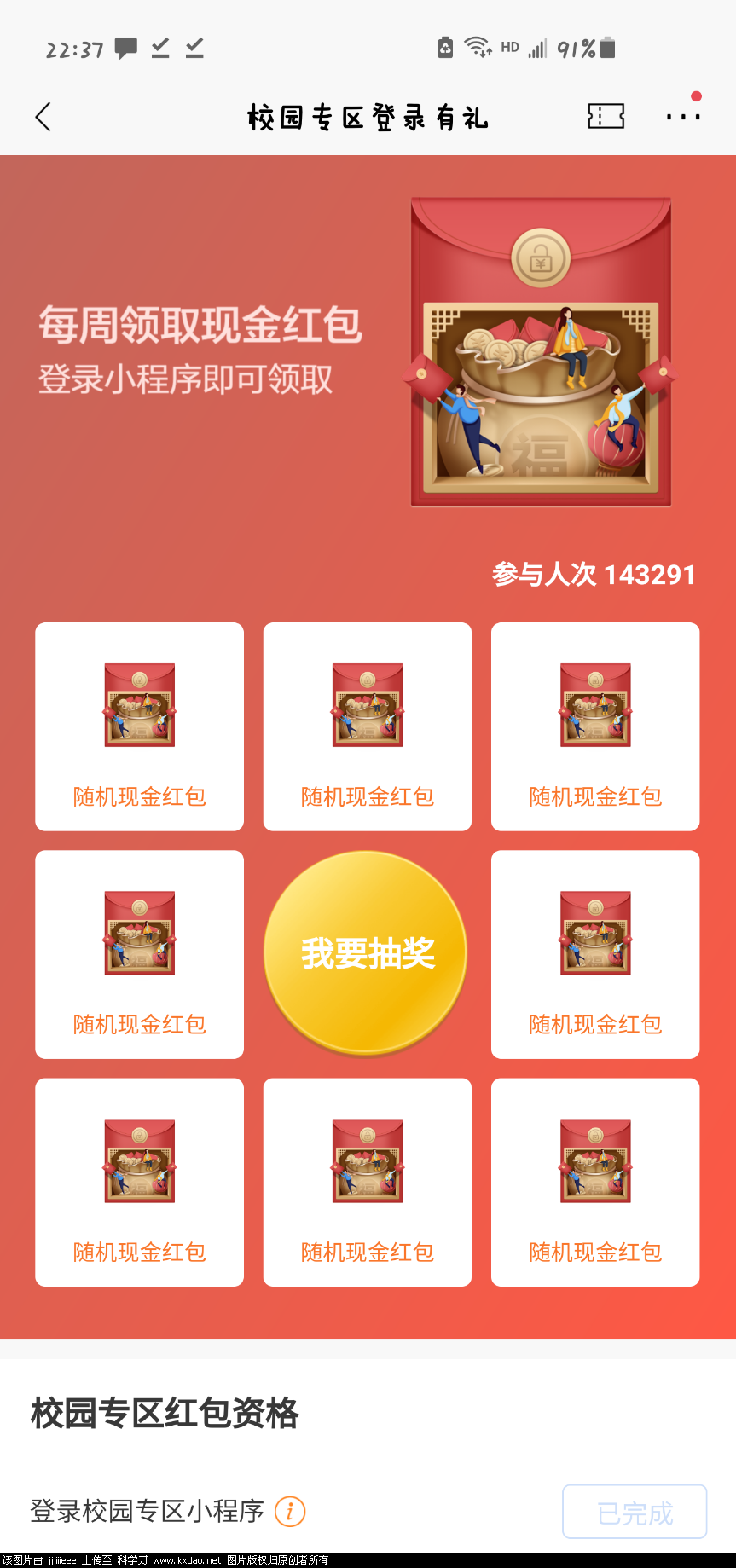This screenshot has height=1568, width=736.
Task: Select the top-middle 随机现金红包 envelope icon
Action: pos(367,705)
